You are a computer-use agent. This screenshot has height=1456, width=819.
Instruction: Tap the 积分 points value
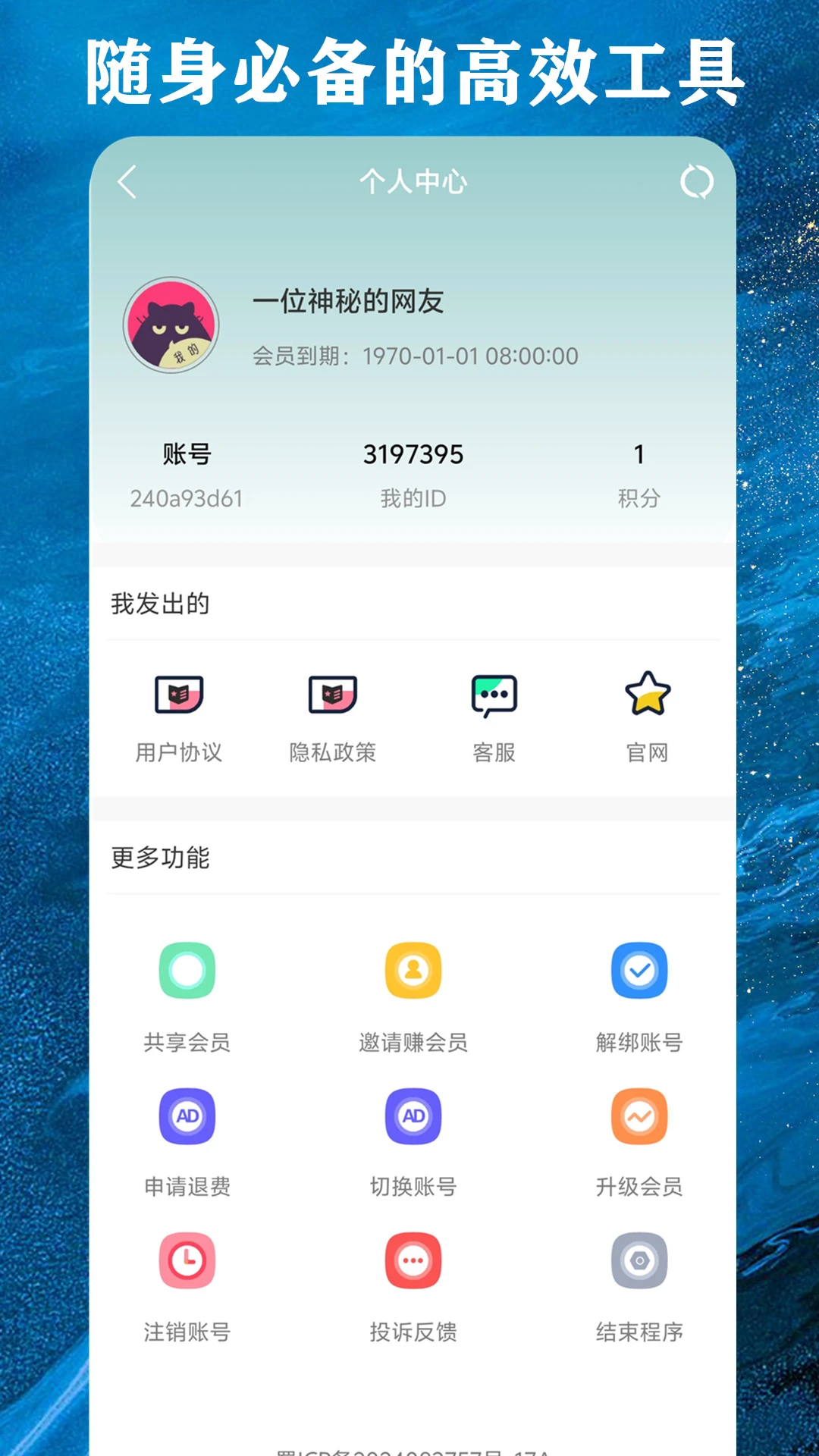click(639, 453)
